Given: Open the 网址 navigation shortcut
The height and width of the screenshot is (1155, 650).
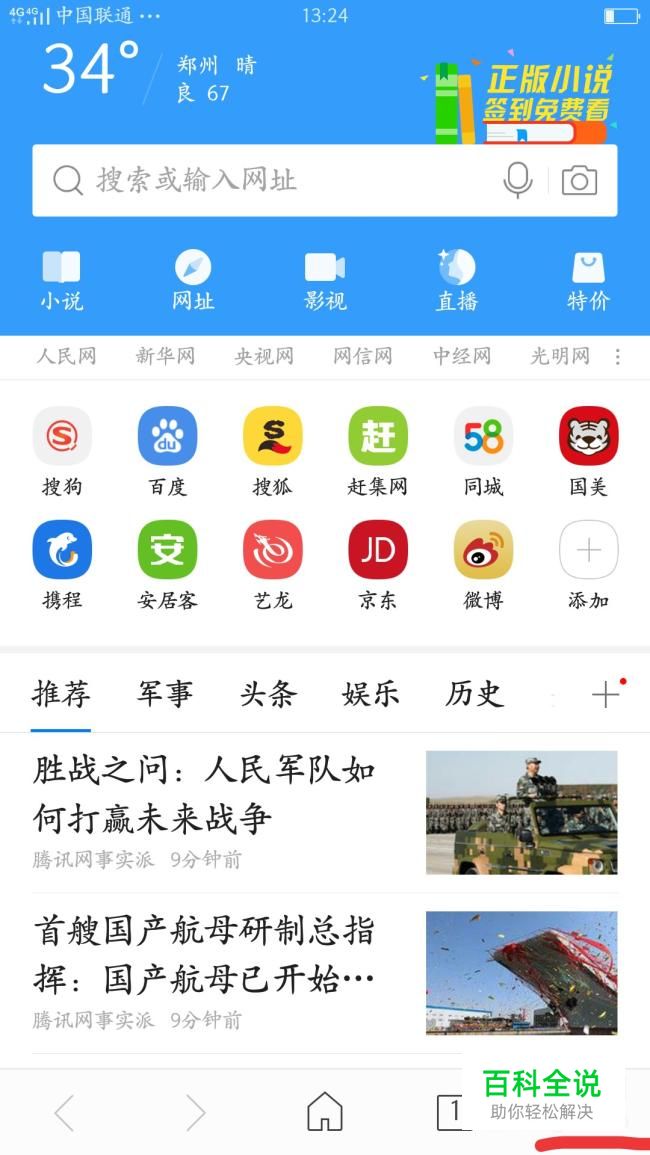Looking at the screenshot, I should [x=193, y=281].
